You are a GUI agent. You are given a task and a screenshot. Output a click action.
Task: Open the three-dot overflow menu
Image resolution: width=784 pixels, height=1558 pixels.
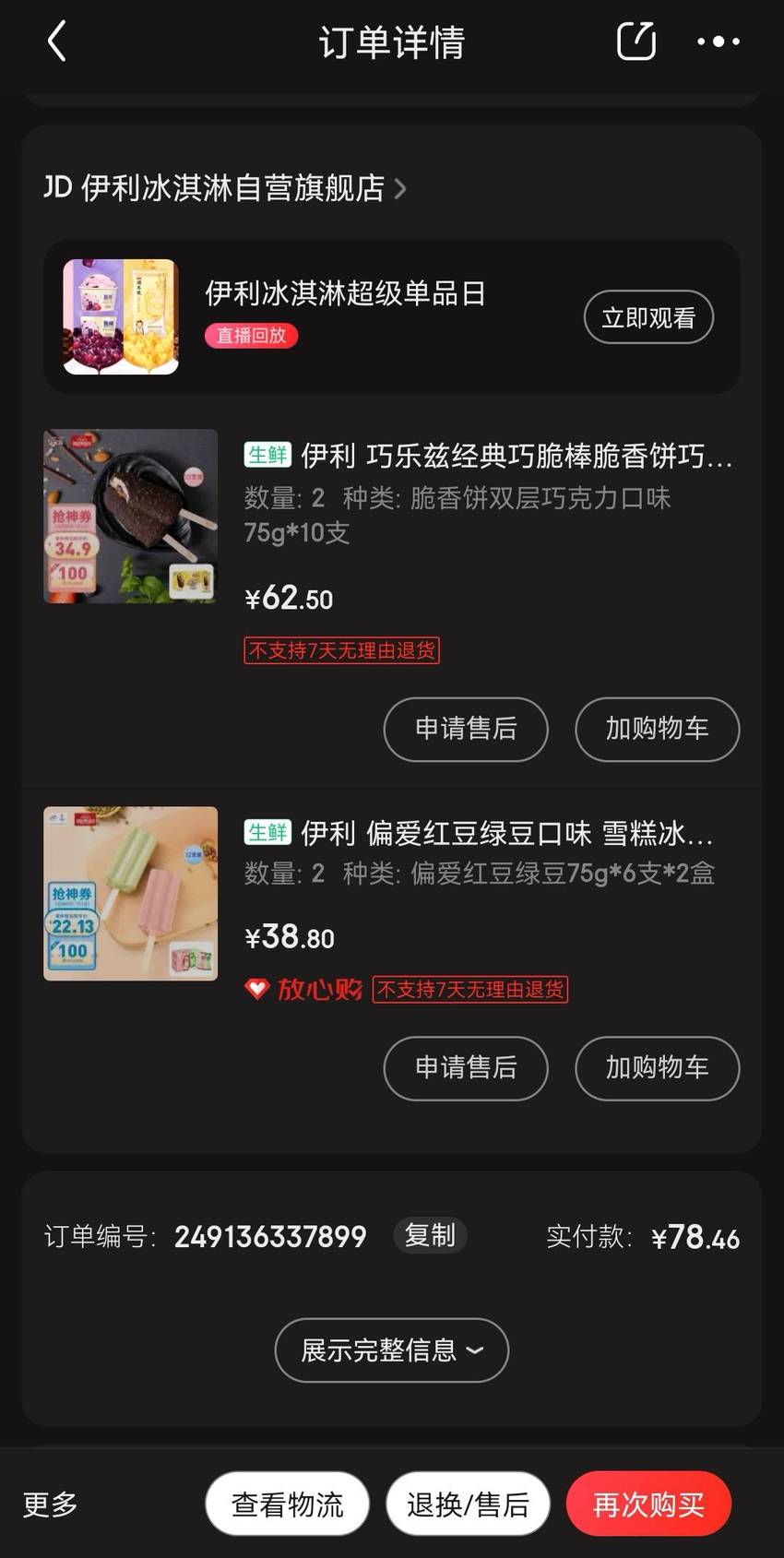tap(719, 42)
